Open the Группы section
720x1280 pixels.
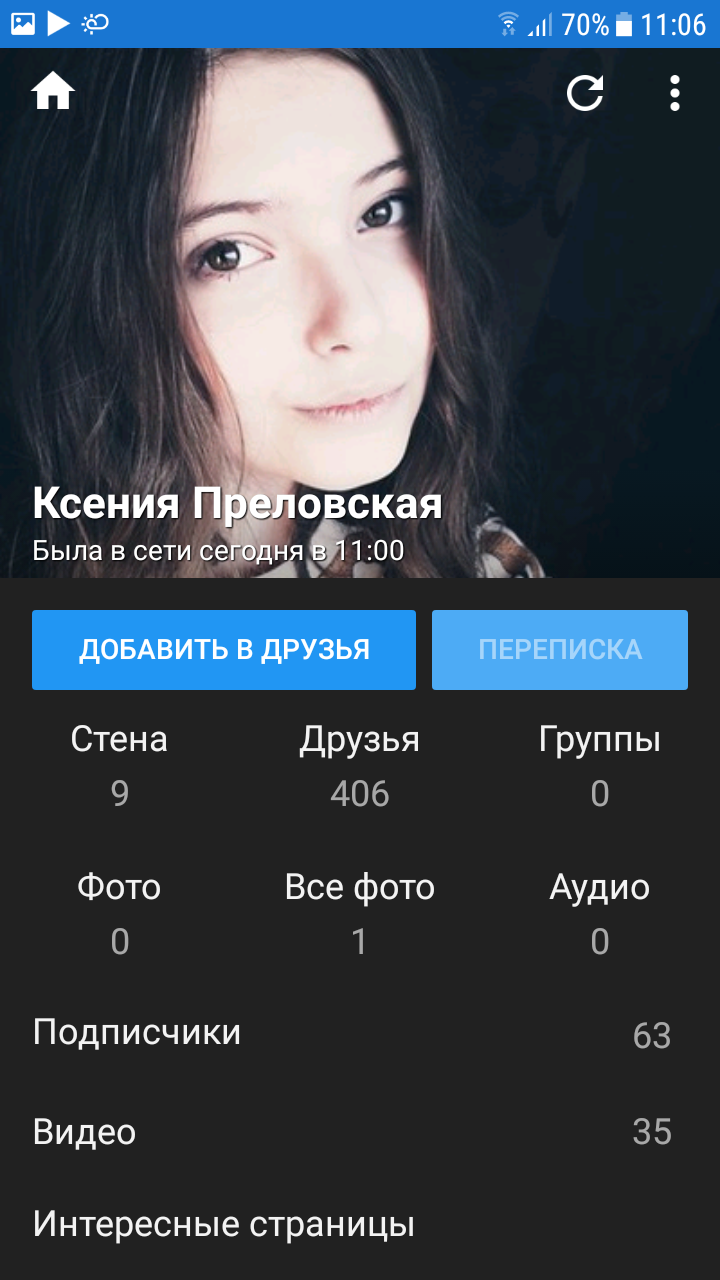(600, 765)
